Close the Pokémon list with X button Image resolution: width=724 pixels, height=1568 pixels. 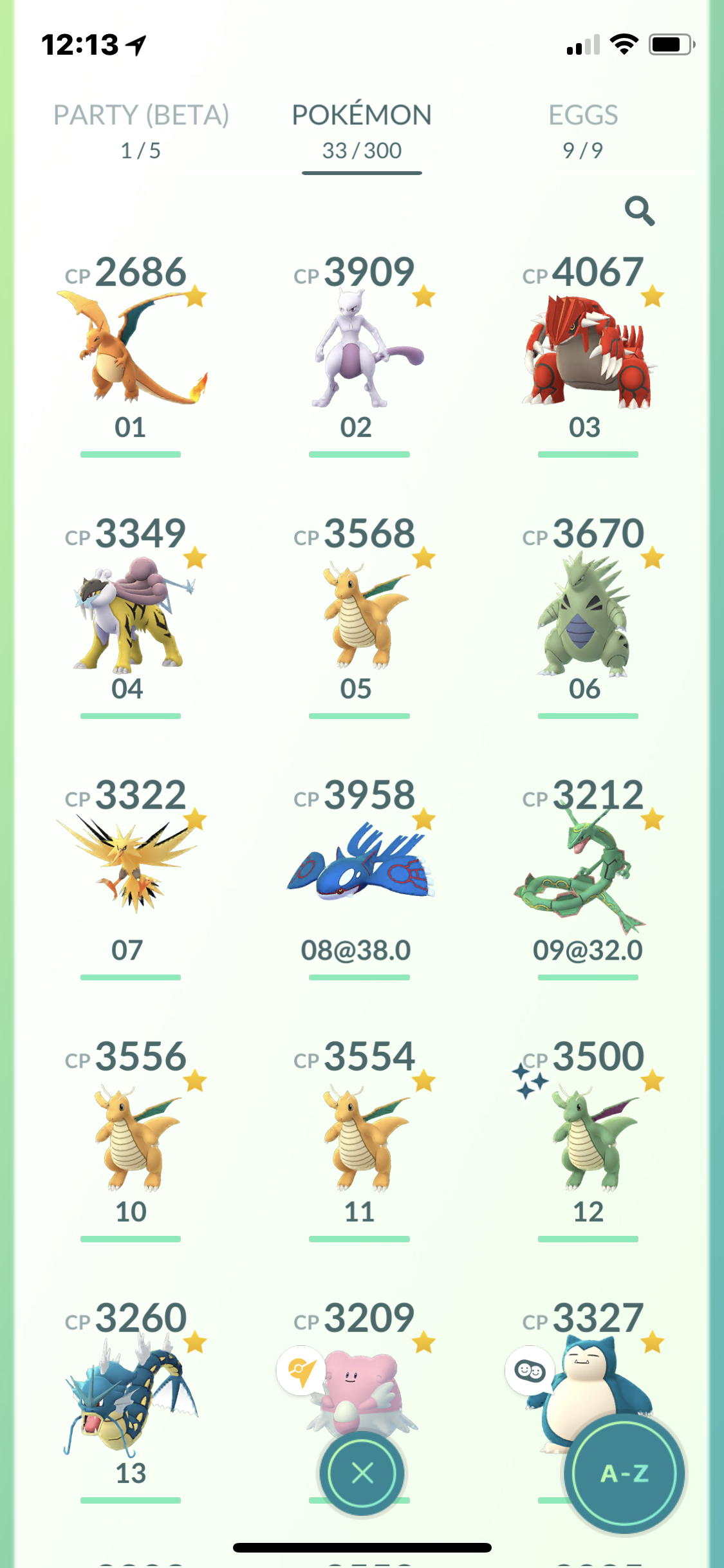tap(362, 1473)
